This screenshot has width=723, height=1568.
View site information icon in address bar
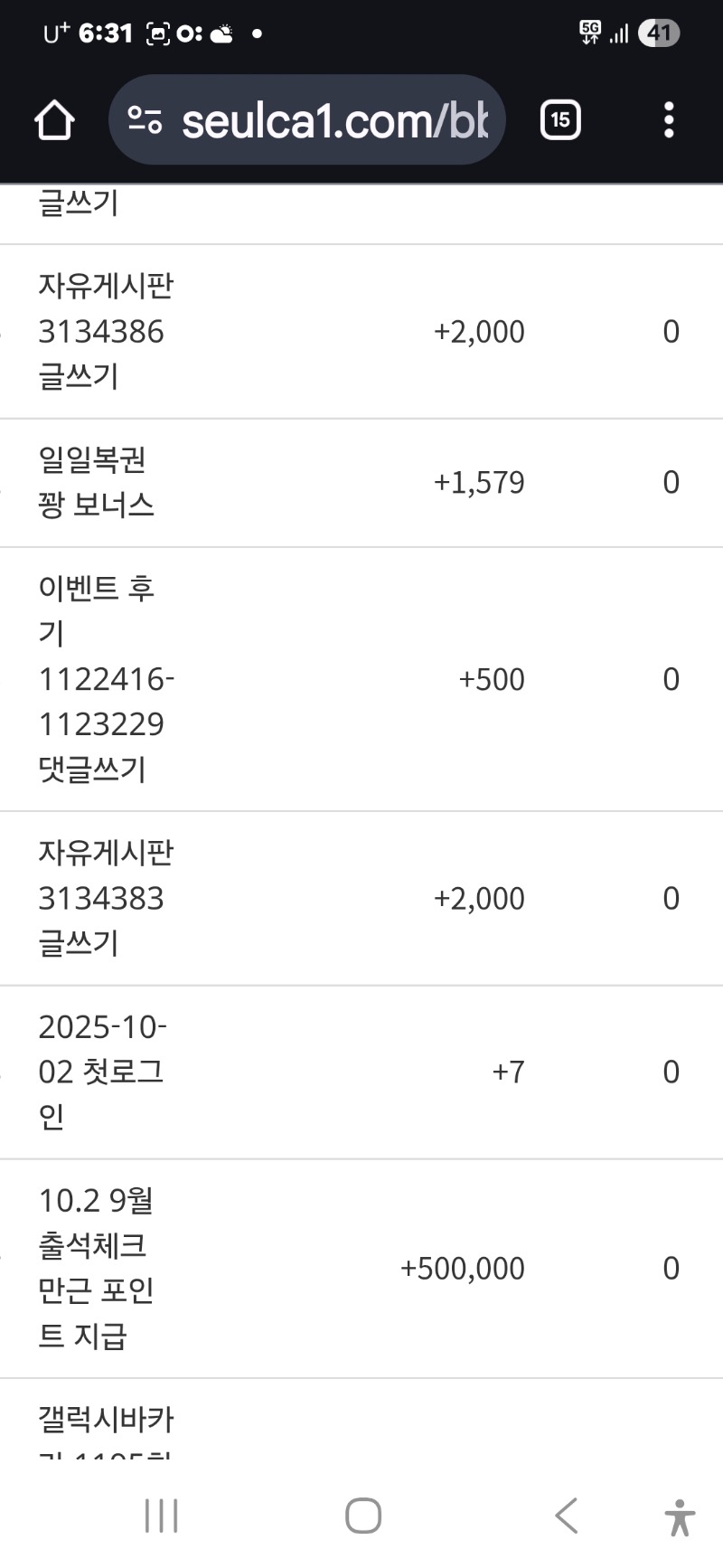(x=145, y=120)
